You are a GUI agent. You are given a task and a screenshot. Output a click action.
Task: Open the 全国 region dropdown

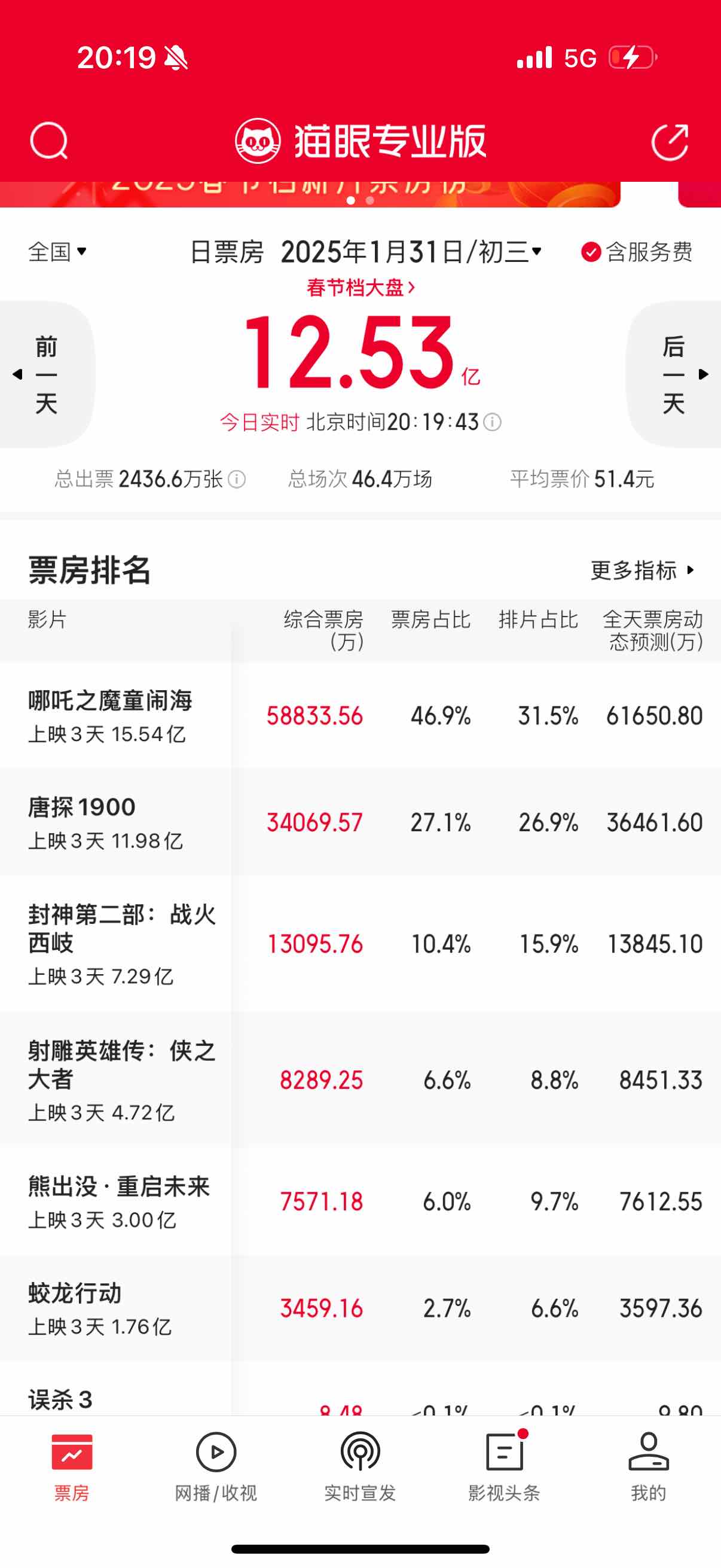point(58,251)
